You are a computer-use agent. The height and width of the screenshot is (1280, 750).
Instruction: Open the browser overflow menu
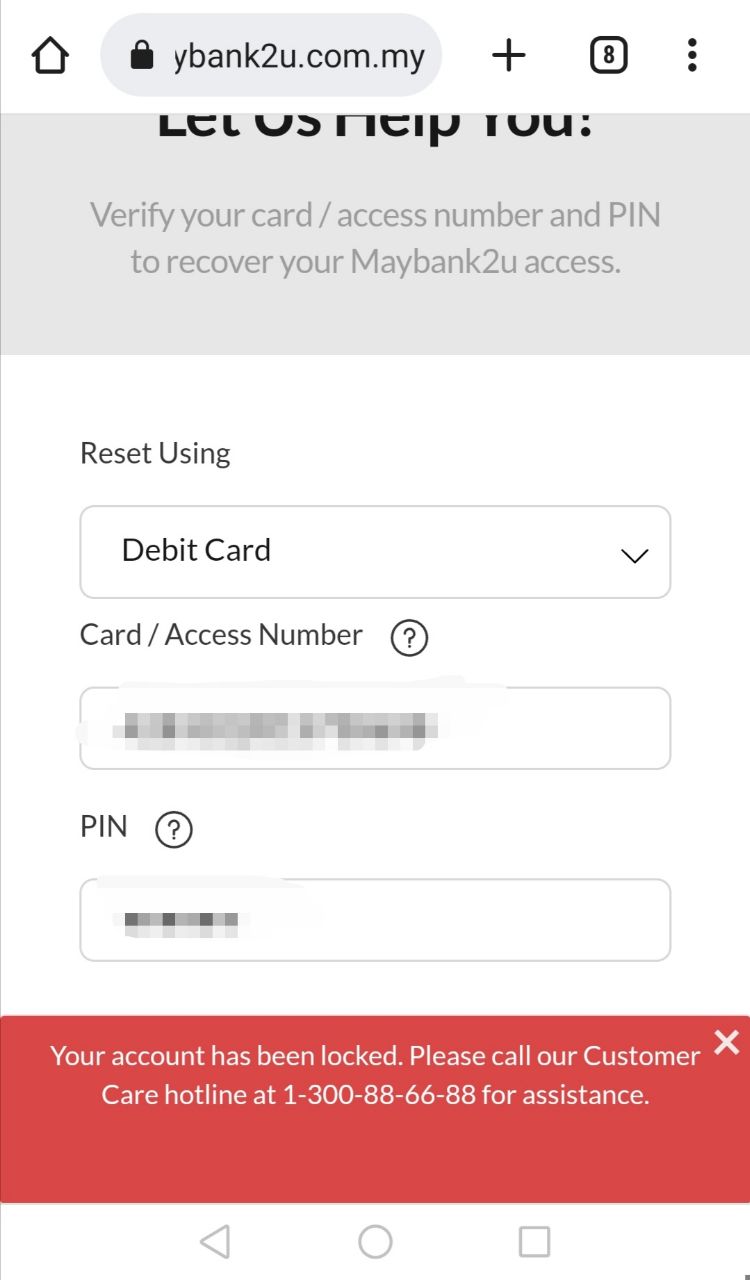point(692,56)
